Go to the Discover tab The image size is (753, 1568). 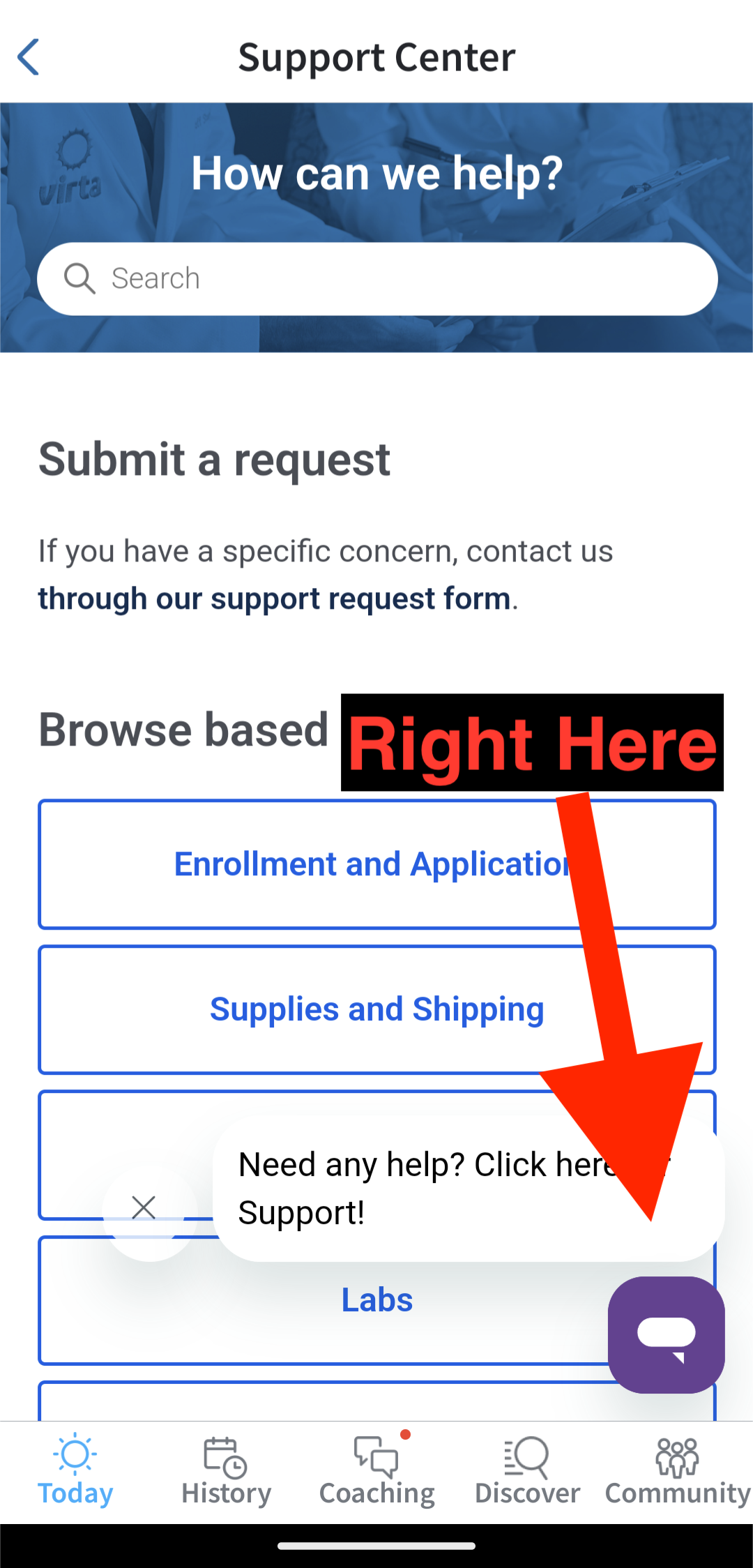(527, 1472)
